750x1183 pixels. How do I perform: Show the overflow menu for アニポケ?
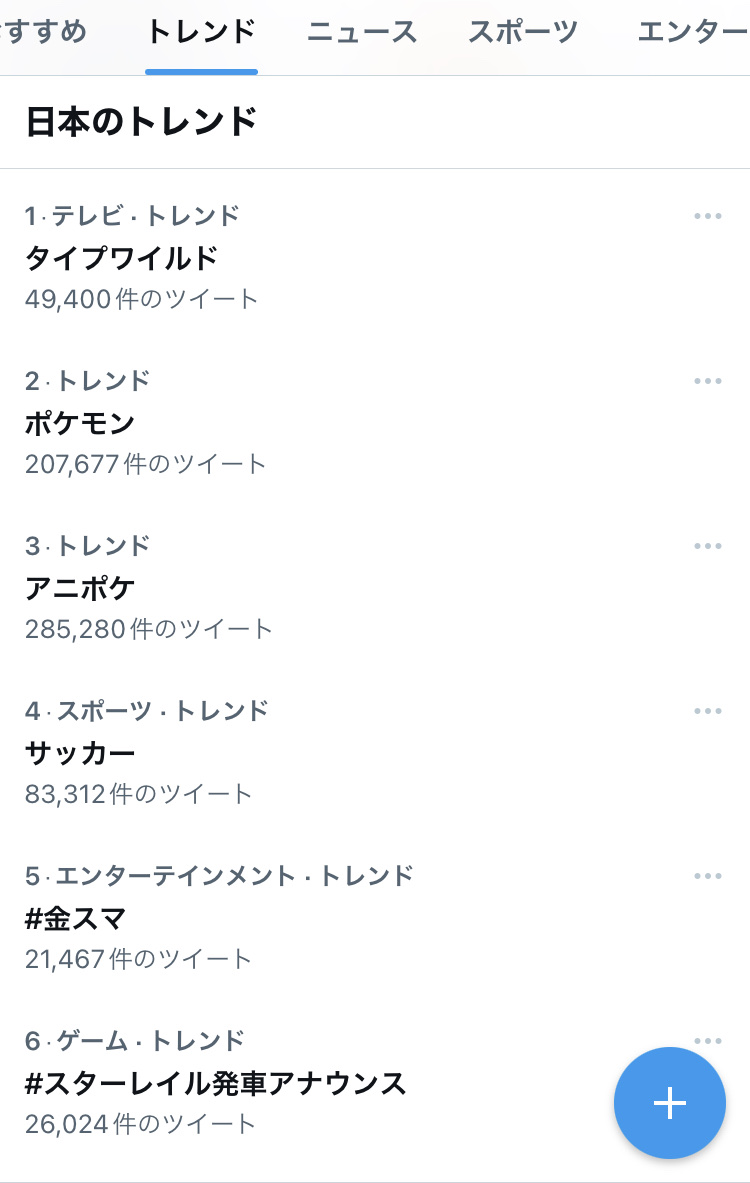pyautogui.click(x=707, y=546)
